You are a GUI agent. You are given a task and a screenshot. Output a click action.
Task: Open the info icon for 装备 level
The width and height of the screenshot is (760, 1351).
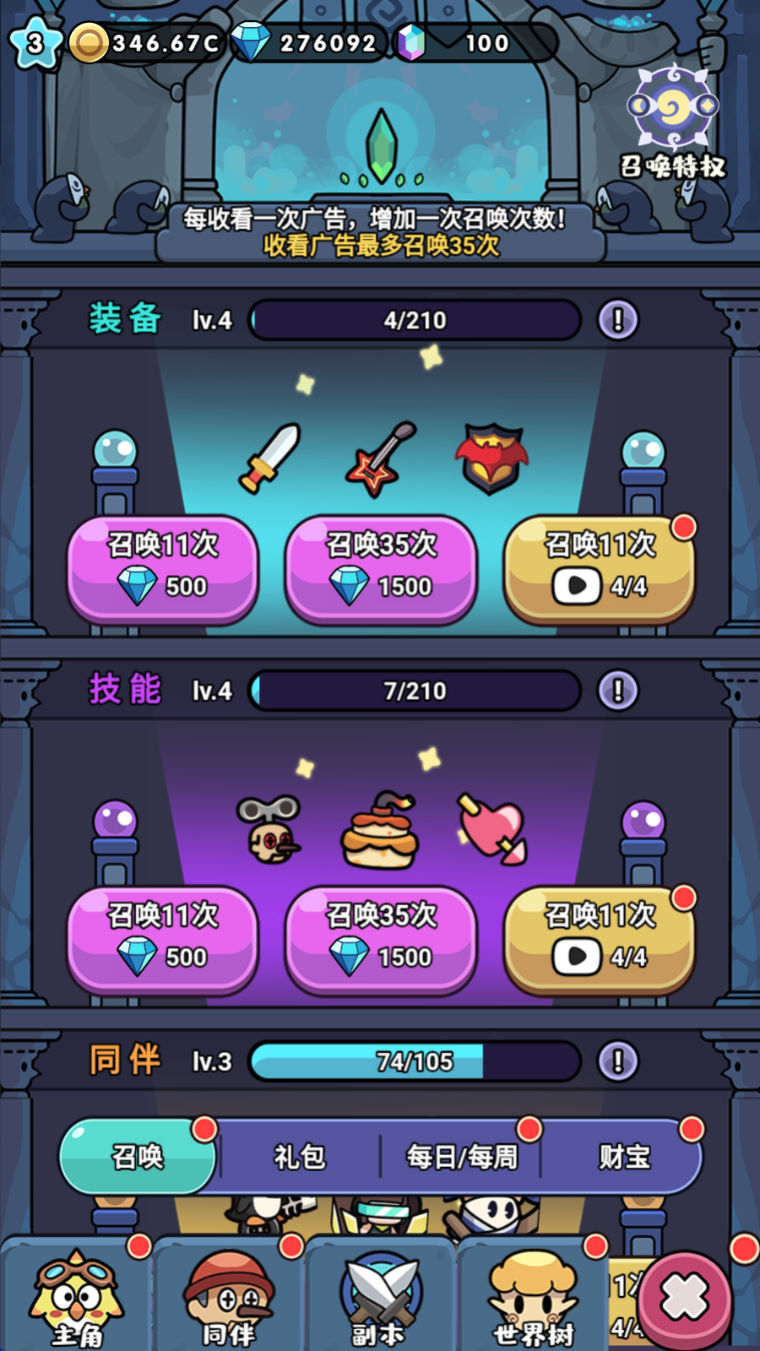pos(618,320)
